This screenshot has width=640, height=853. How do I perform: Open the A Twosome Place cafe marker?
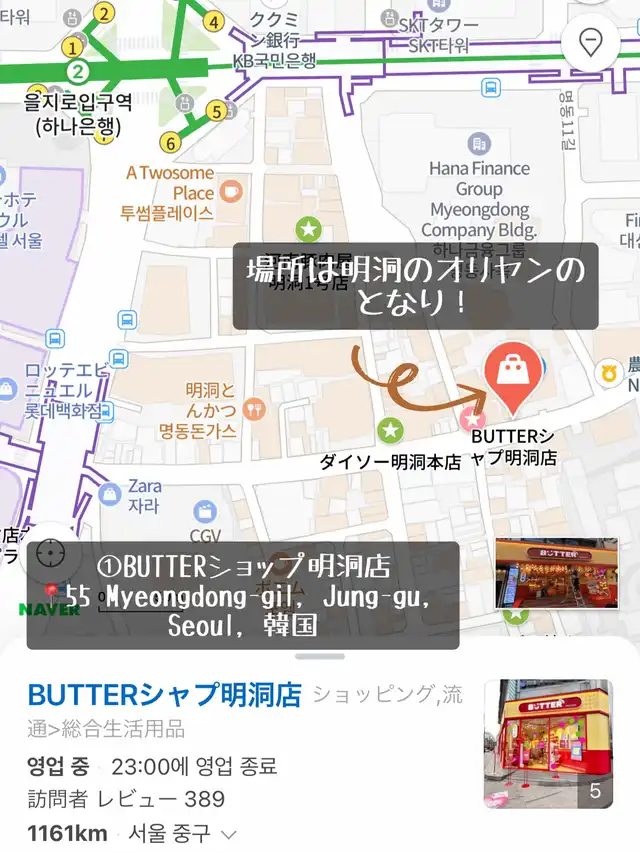point(231,192)
